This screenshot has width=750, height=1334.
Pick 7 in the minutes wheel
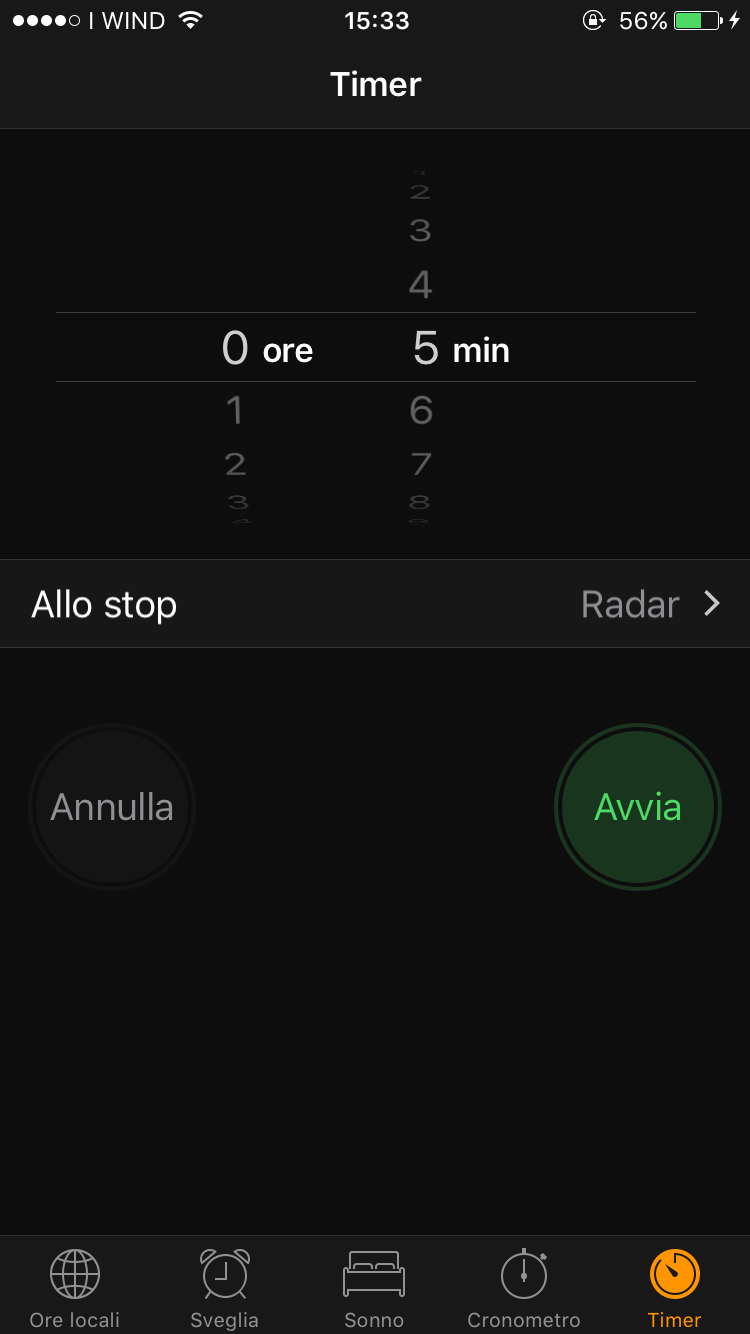[x=421, y=464]
